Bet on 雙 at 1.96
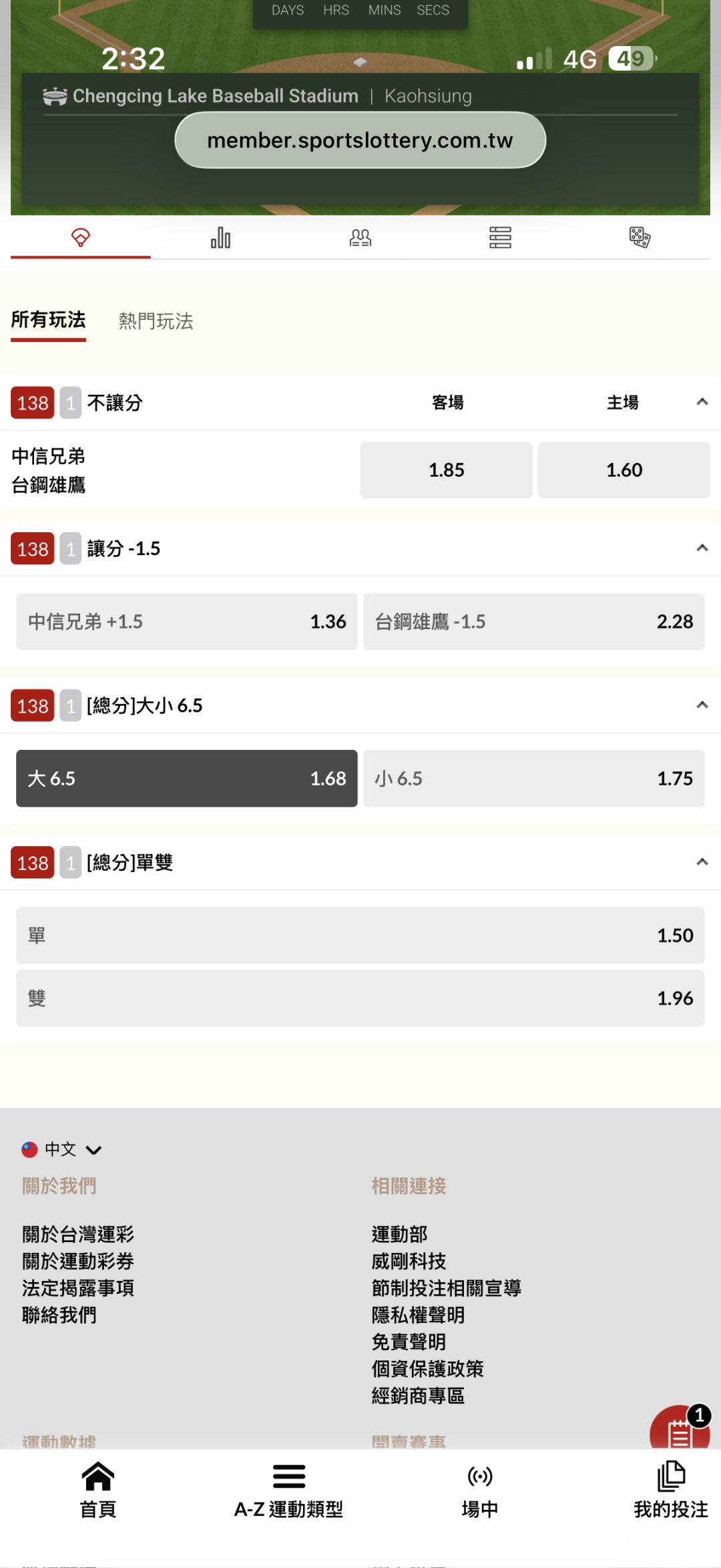Viewport: 721px width, 1568px height. 360,998
